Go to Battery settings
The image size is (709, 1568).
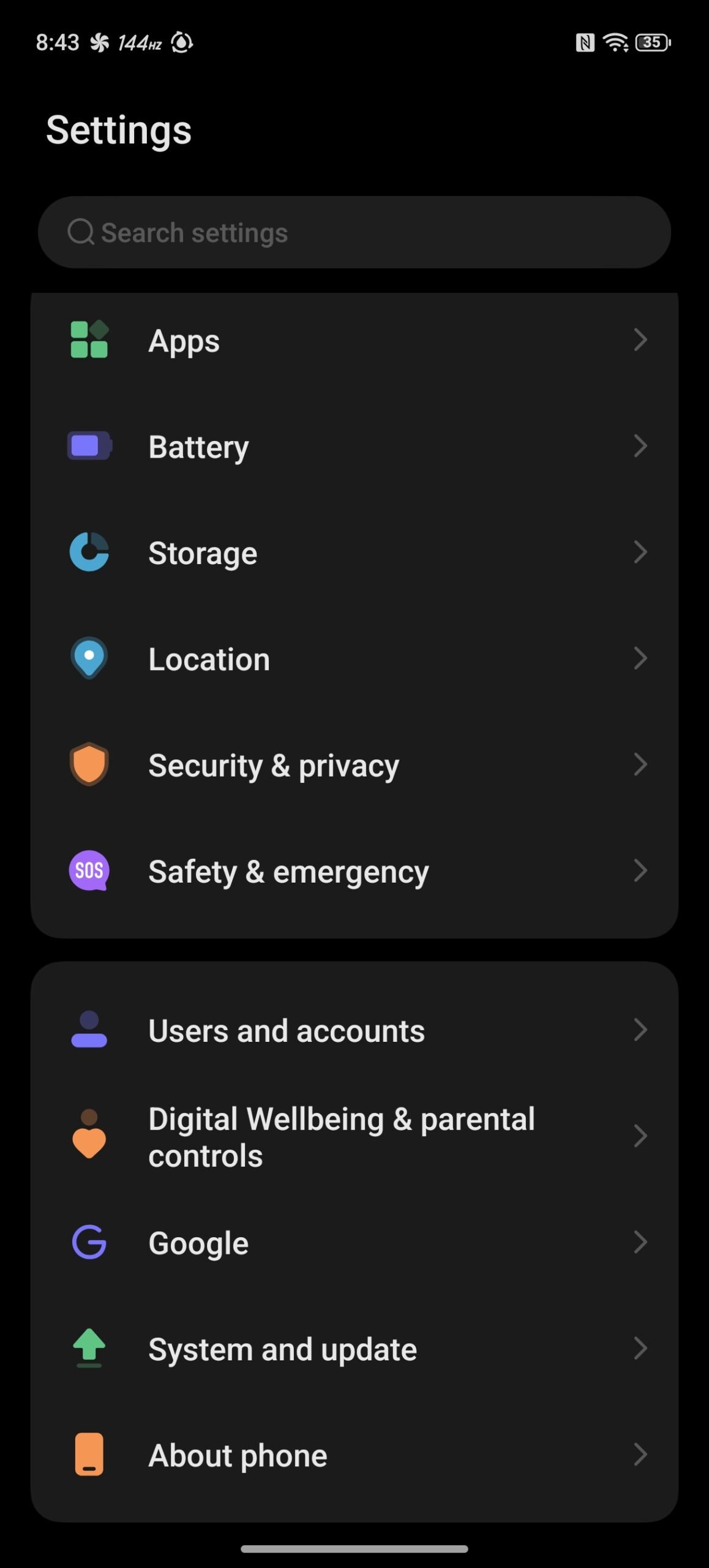click(354, 447)
